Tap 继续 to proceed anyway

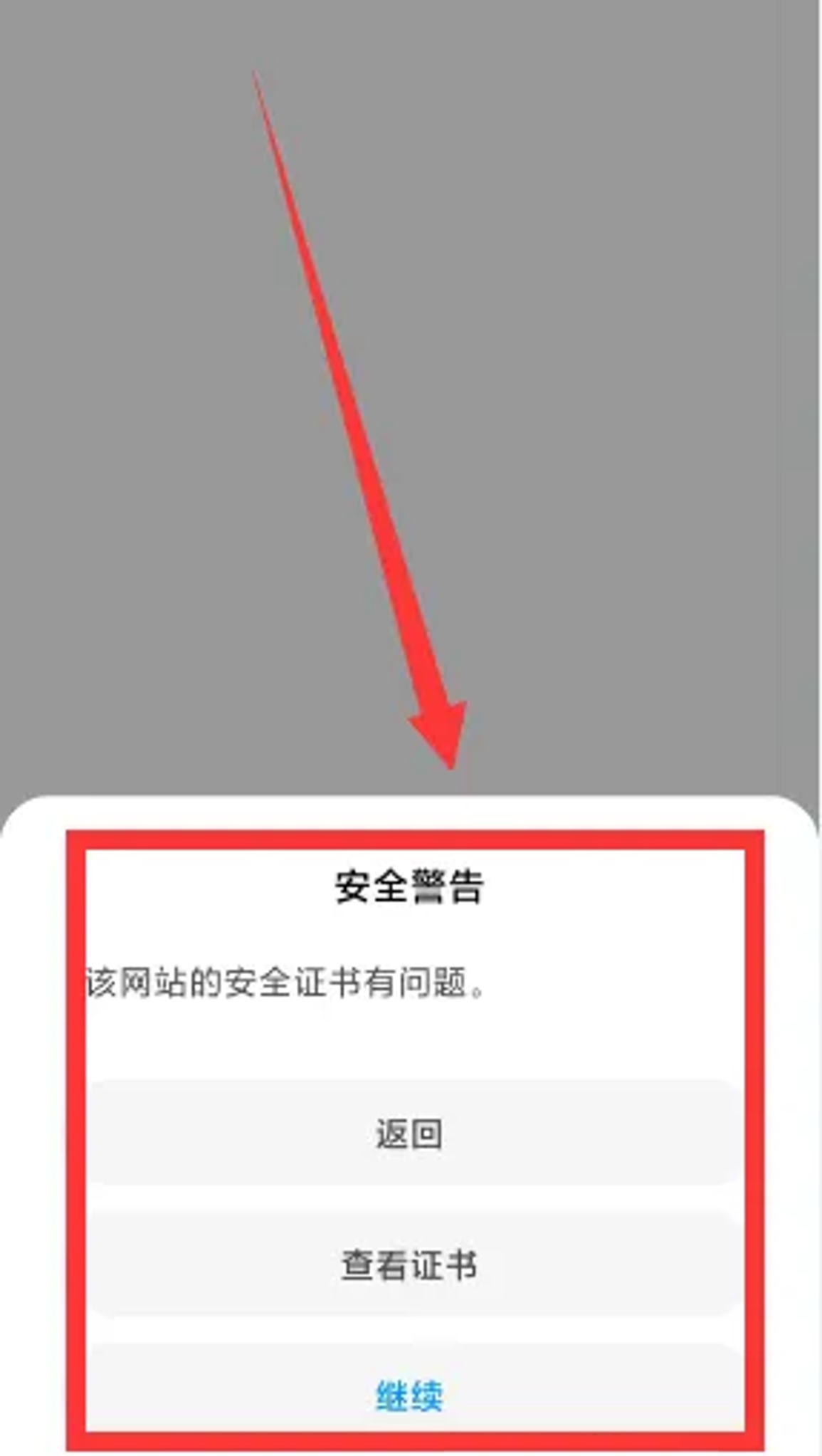click(409, 1395)
